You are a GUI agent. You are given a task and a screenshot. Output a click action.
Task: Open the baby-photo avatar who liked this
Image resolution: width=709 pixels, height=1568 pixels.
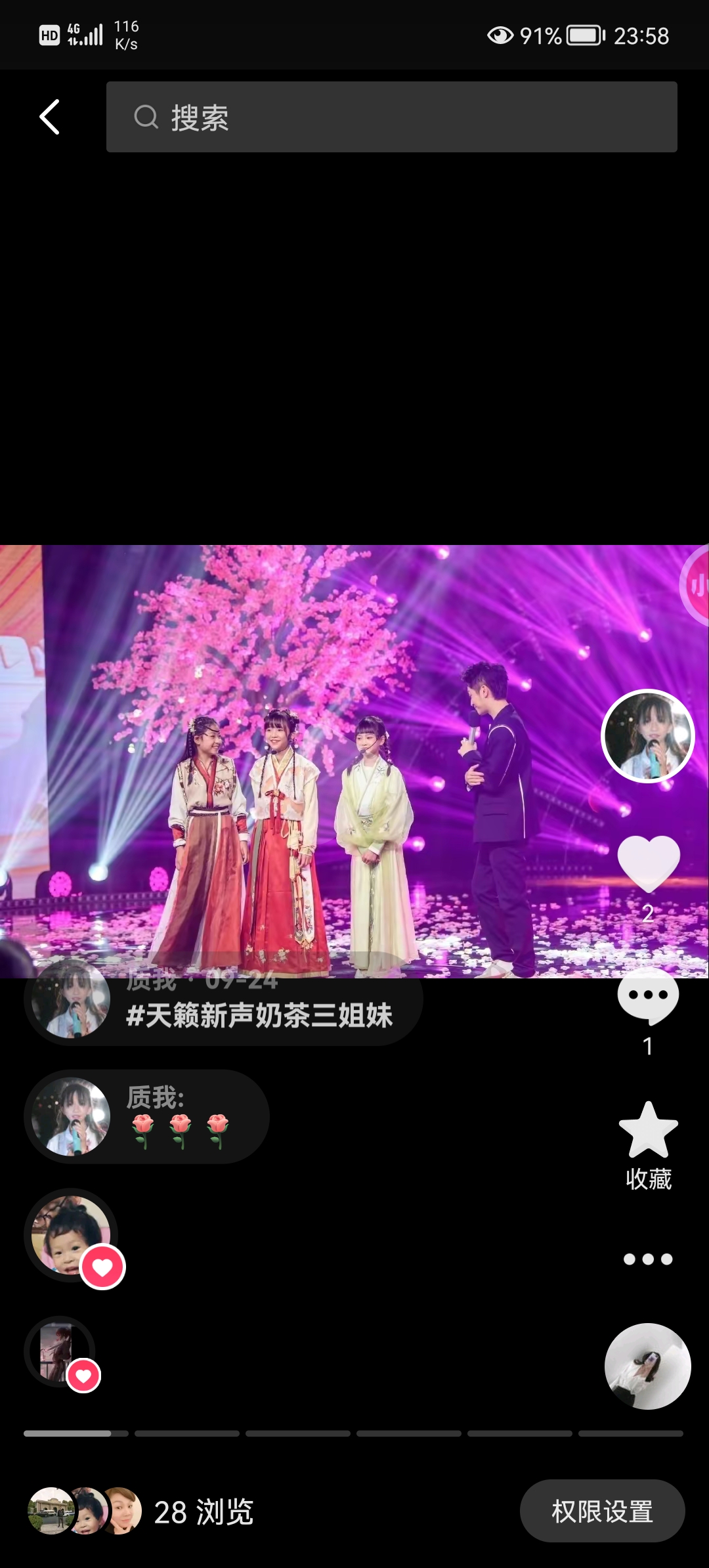click(x=71, y=1235)
